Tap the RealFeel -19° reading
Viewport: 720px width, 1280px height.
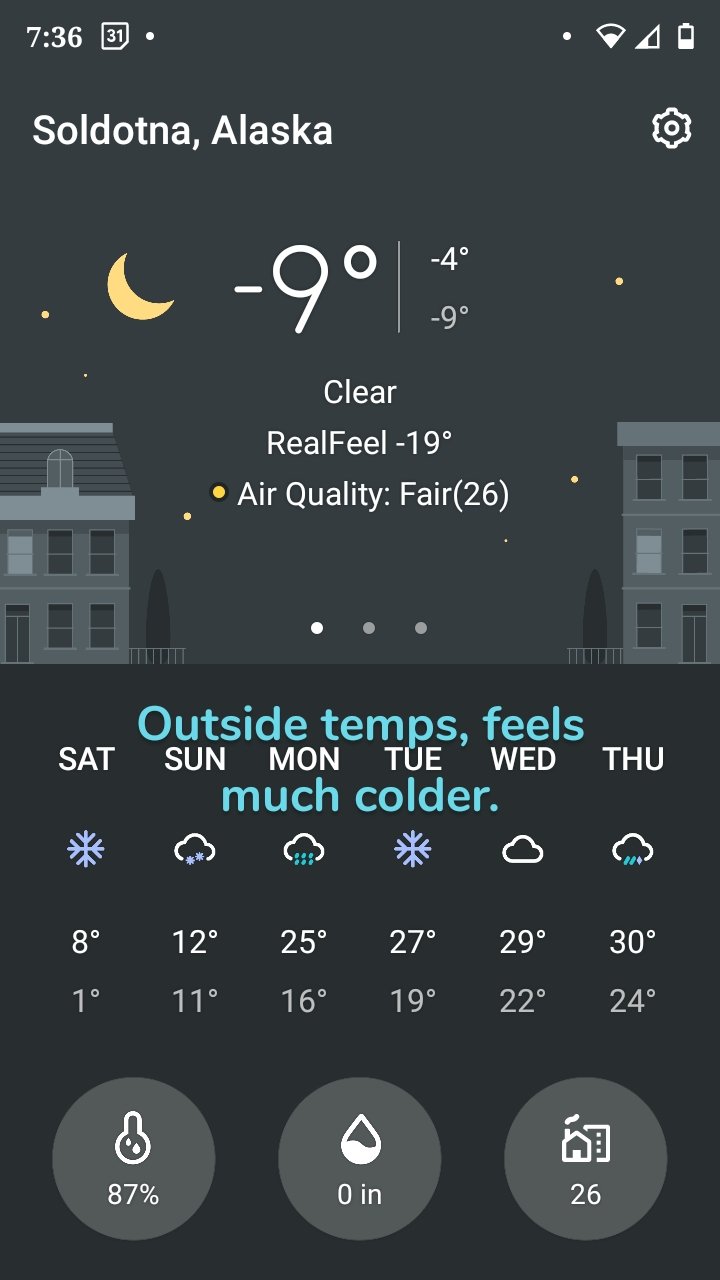click(360, 441)
